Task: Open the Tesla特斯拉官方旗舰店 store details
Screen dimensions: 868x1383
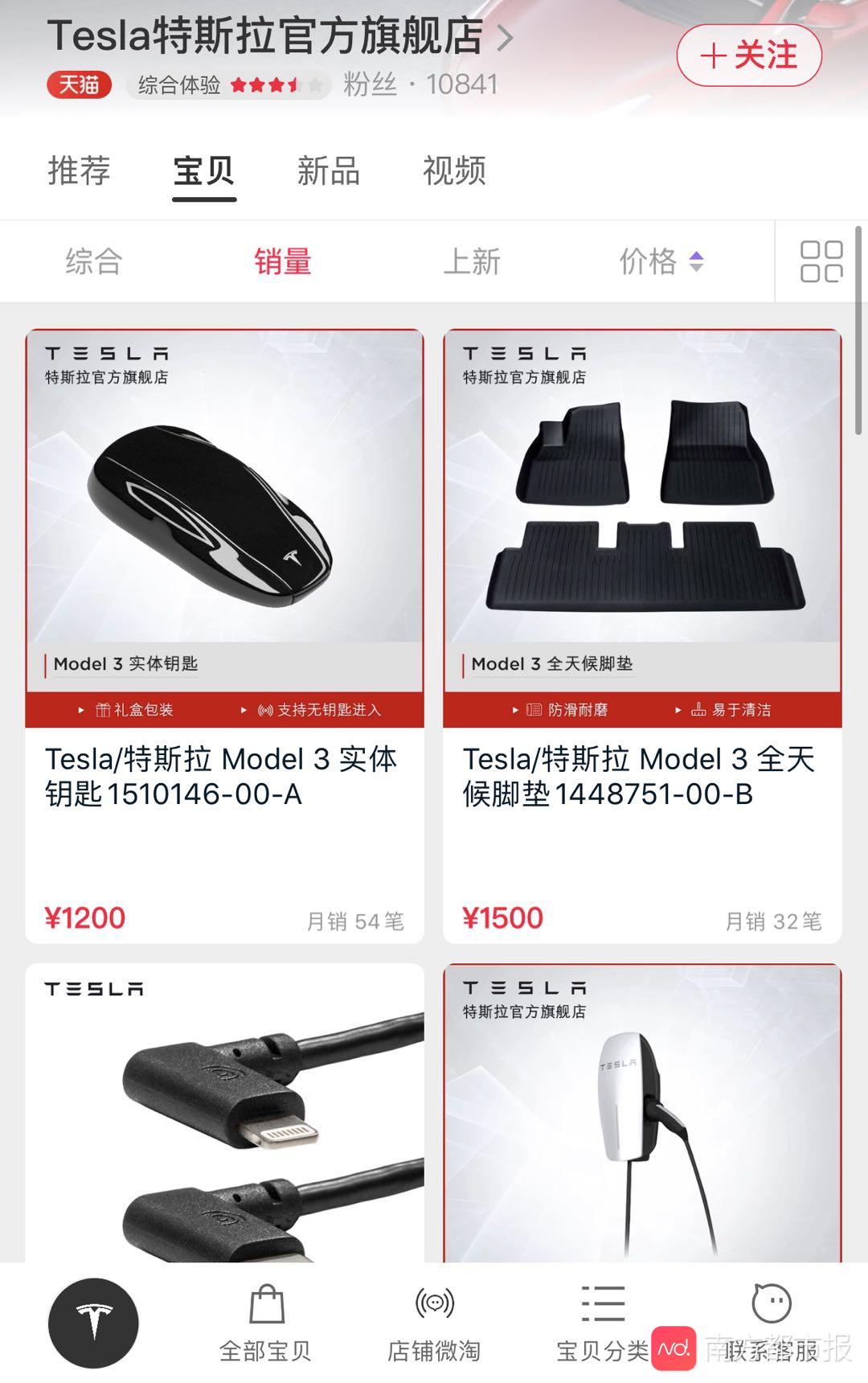Action: pyautogui.click(x=278, y=36)
